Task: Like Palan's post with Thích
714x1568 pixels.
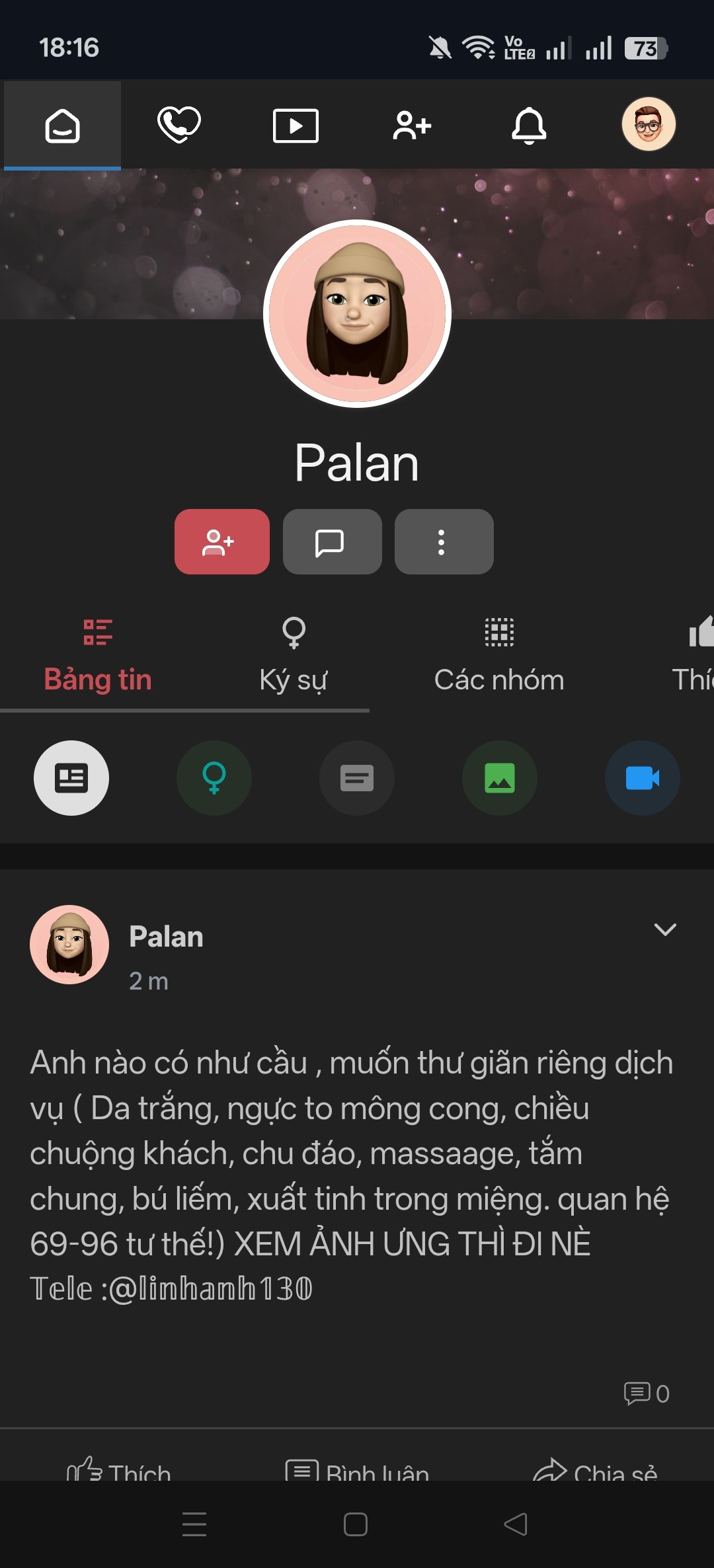Action: click(x=119, y=1471)
